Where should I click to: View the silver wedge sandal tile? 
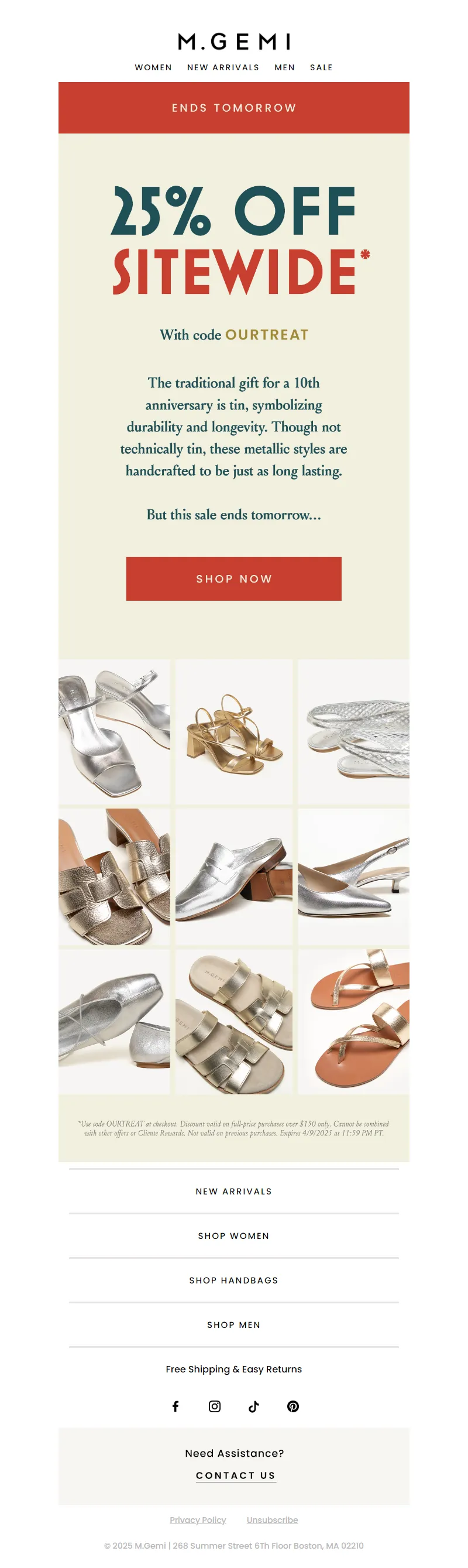(114, 732)
